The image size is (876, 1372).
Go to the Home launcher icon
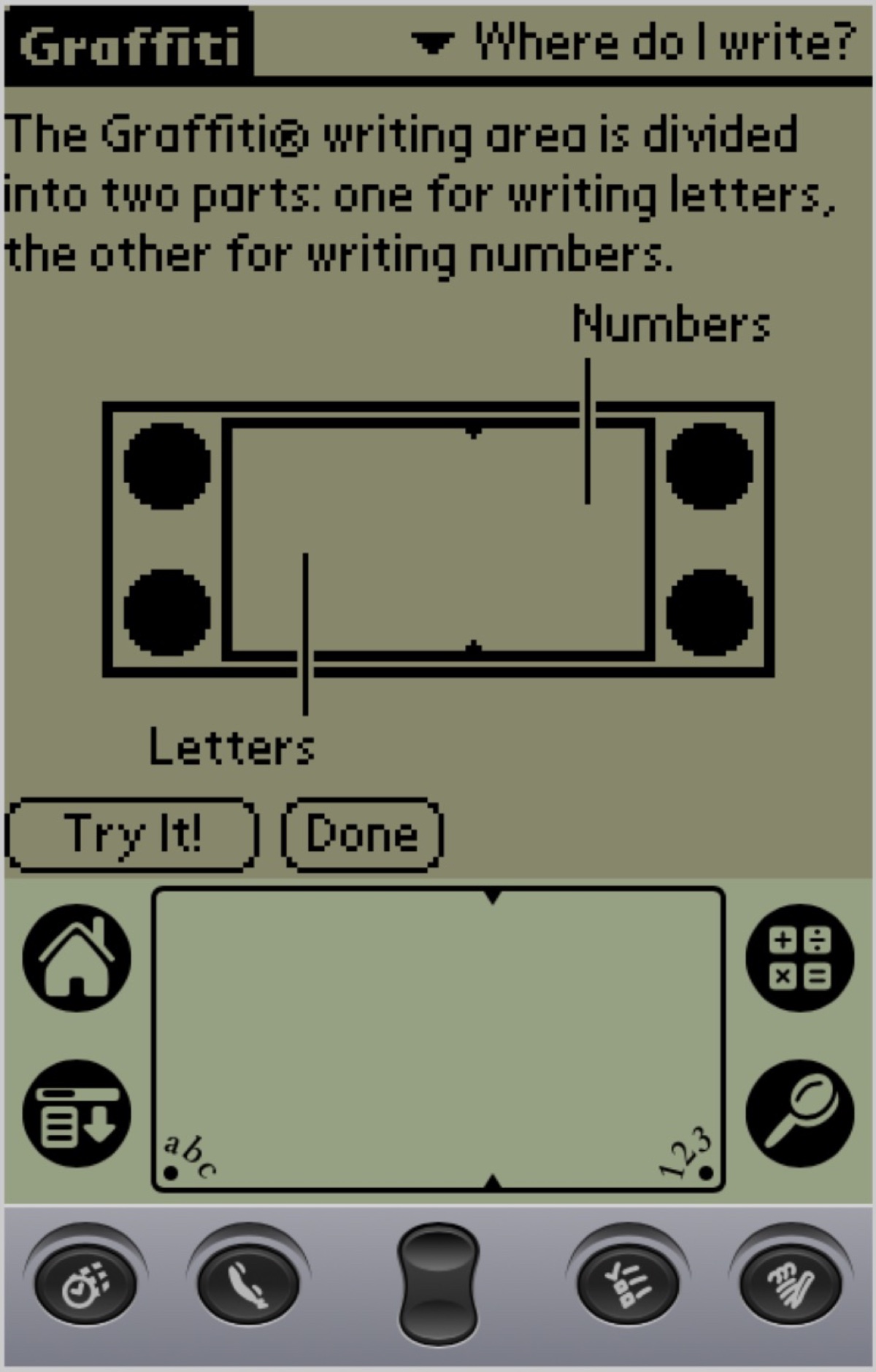tap(77, 957)
